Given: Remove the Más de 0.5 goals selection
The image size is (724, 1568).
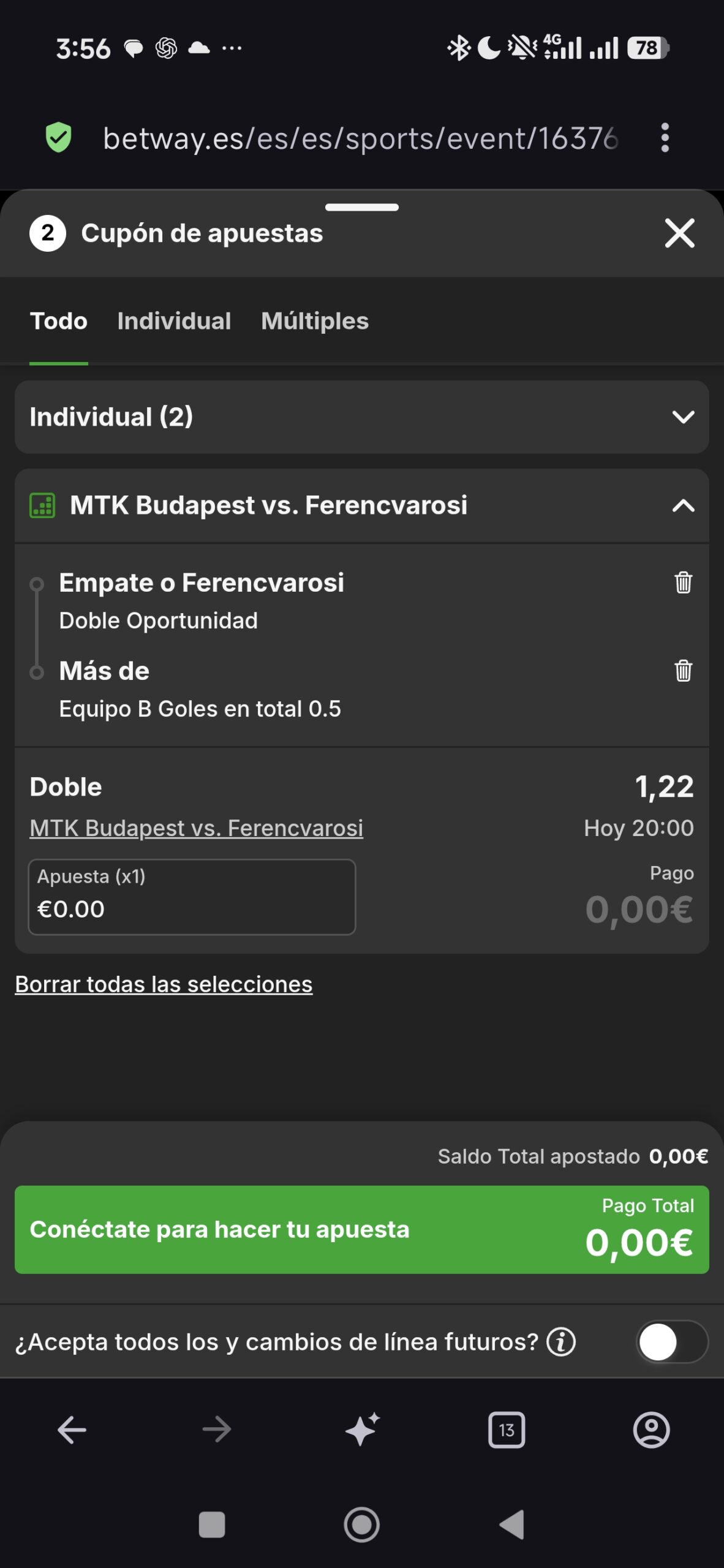Looking at the screenshot, I should (x=683, y=671).
